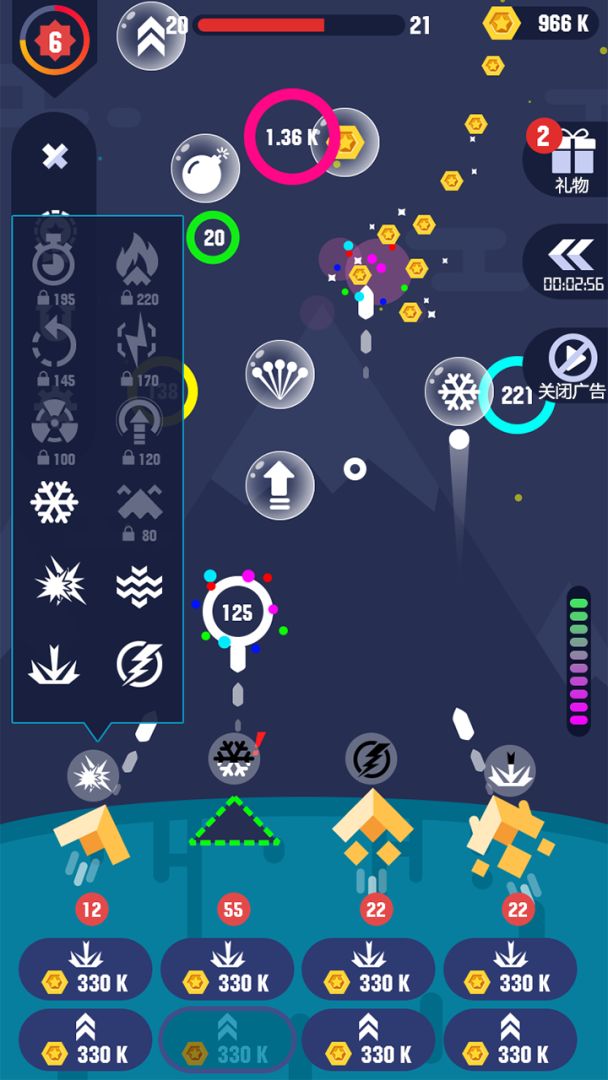
Task: Tap the lightning skill above third turret
Action: (371, 759)
